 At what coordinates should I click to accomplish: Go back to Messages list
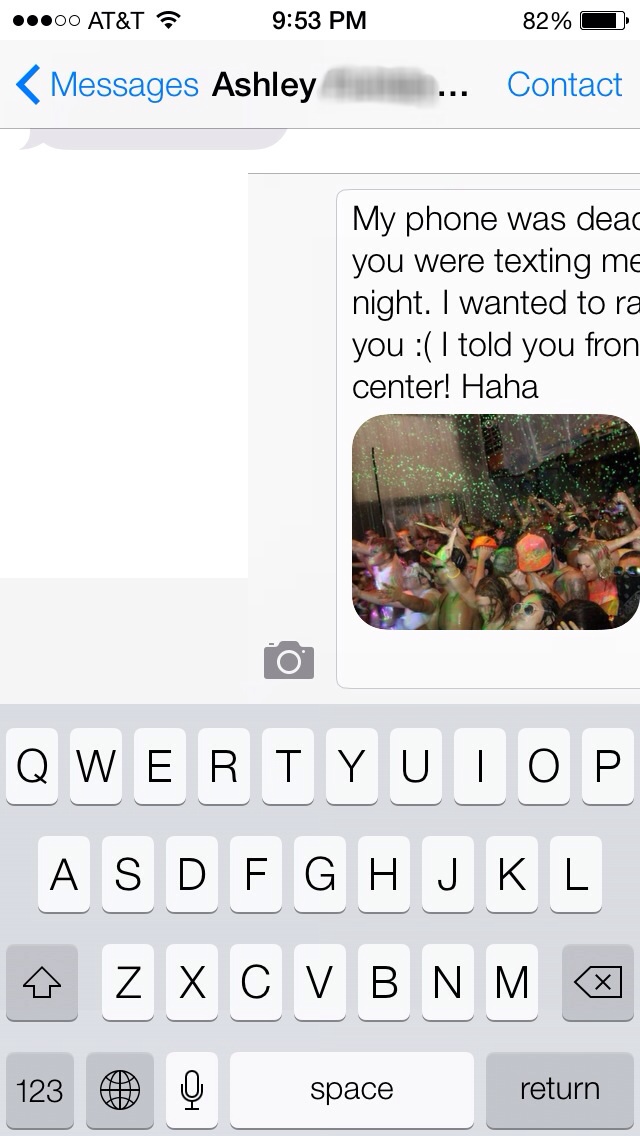pos(107,85)
